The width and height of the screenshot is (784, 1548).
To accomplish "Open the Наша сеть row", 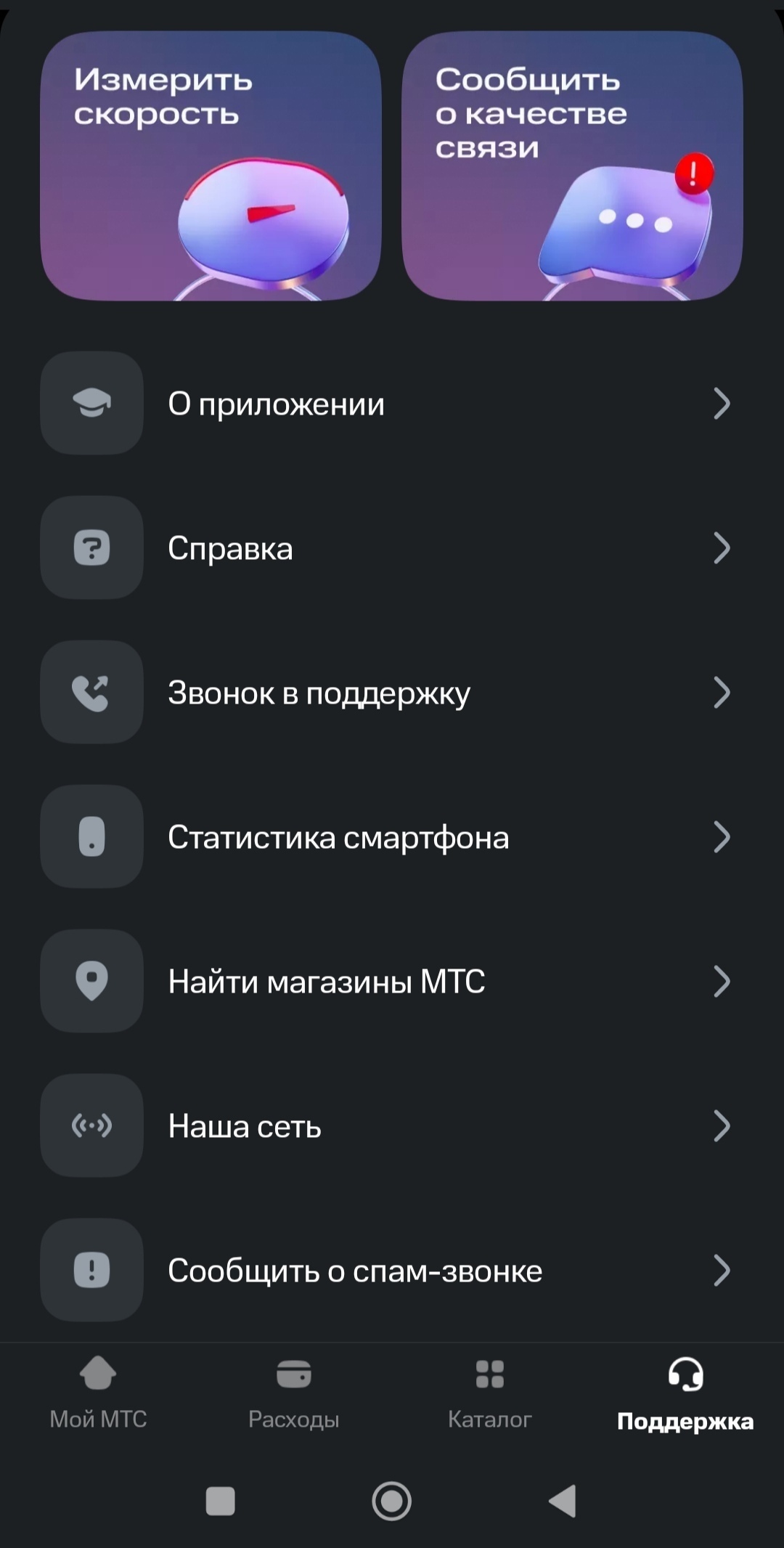I will coord(392,1126).
